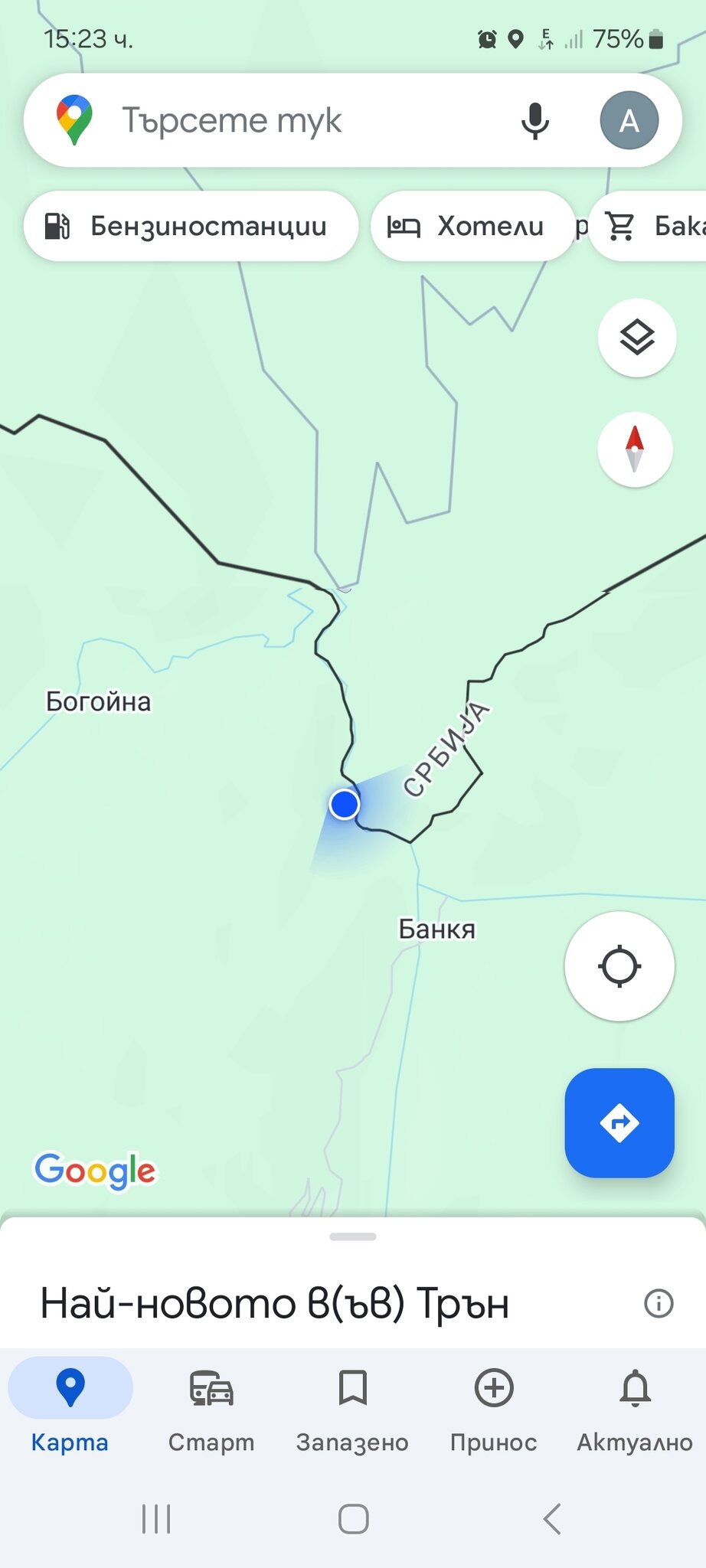Viewport: 706px width, 1568px height.
Task: Open the 'Принос' tab
Action: coord(494,1409)
